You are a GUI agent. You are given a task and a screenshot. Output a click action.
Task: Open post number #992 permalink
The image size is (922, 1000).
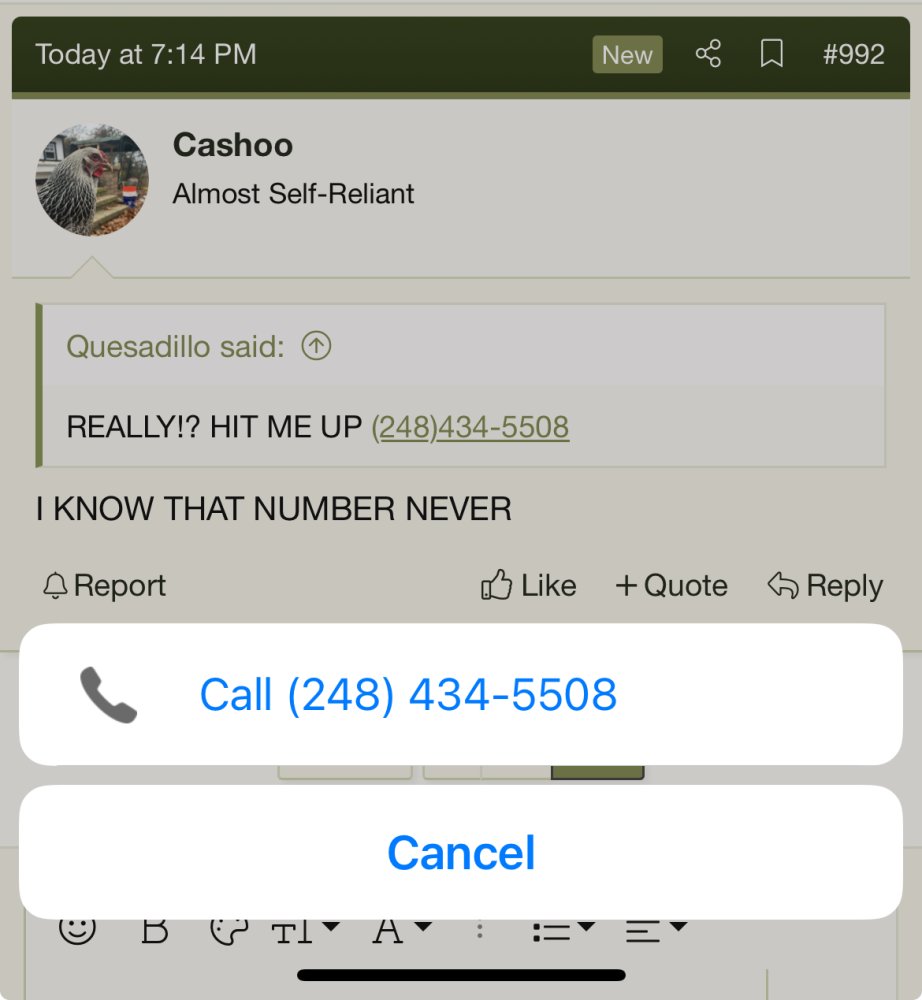853,54
